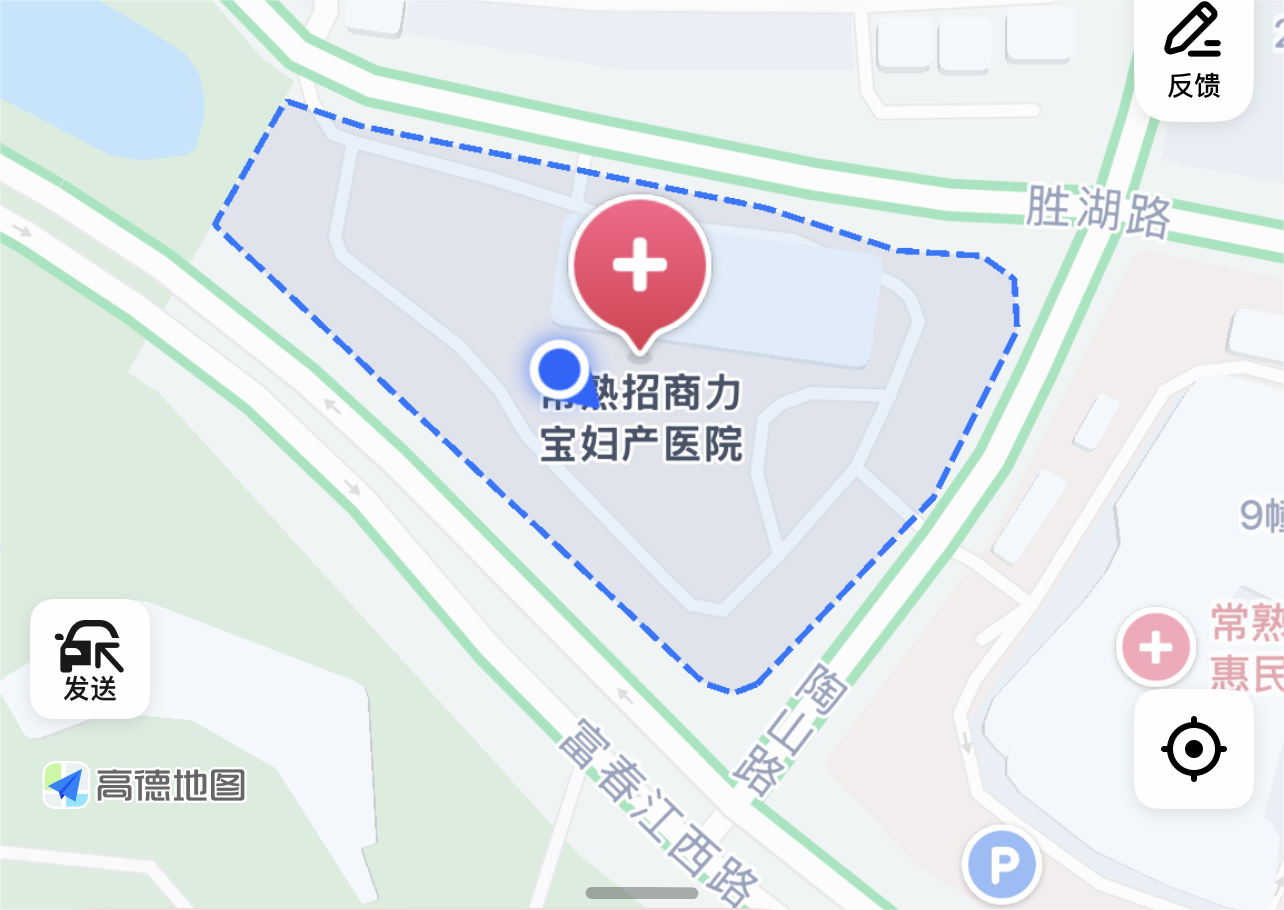Select the red hospital pin for 常熟招商力宝妇产医院

(x=639, y=269)
